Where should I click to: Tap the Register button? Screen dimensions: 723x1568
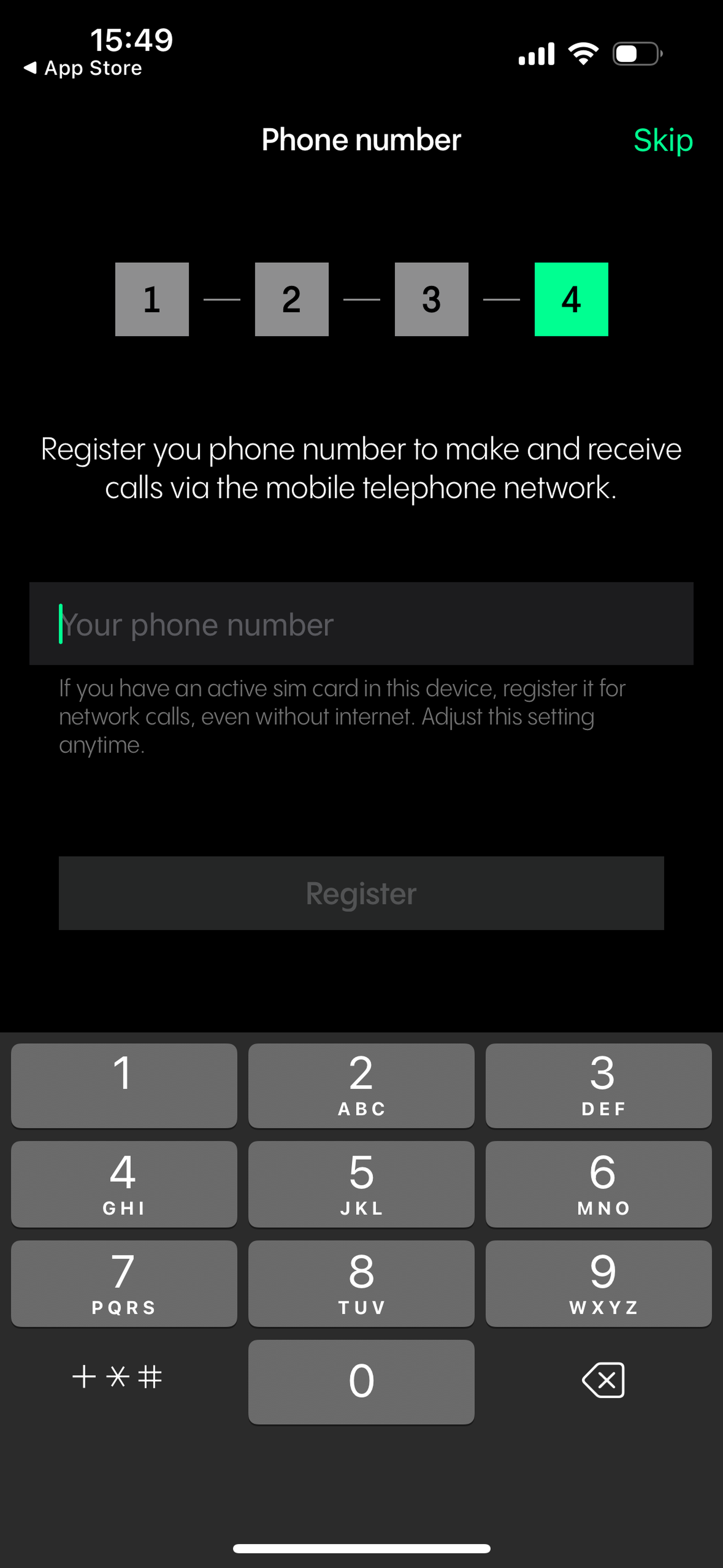pos(361,893)
